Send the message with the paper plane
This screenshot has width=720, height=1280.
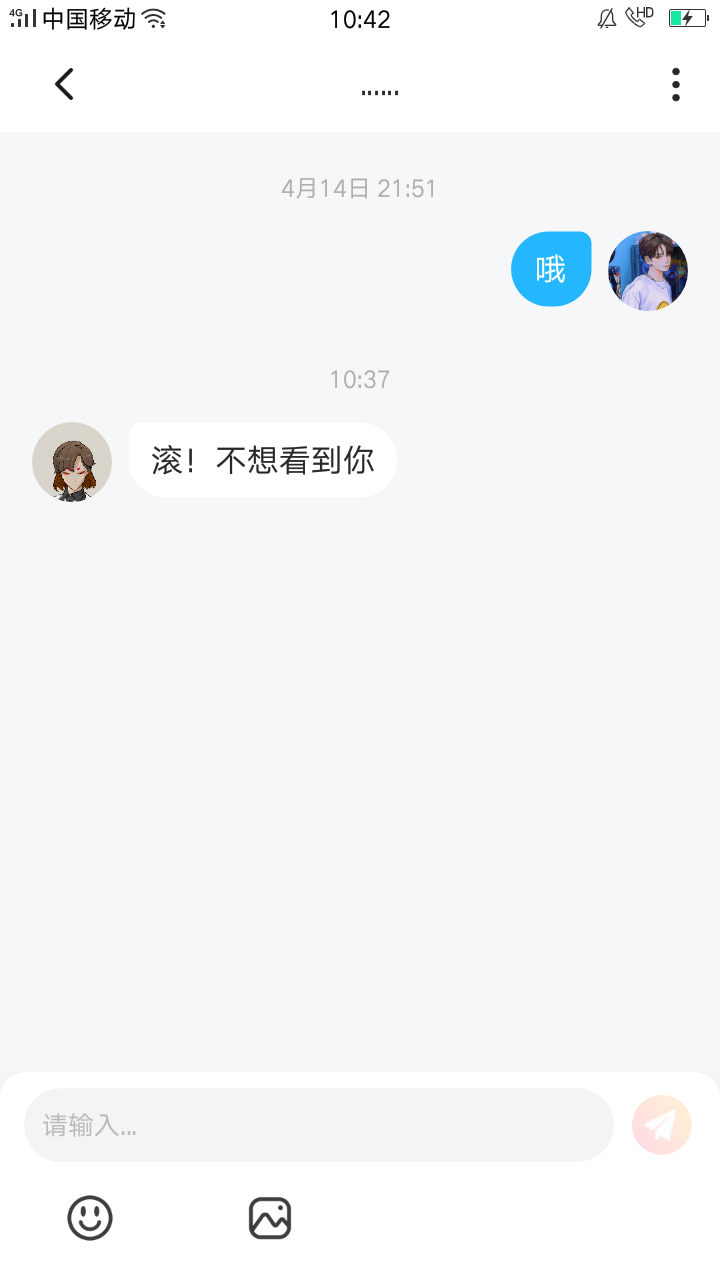[661, 1125]
